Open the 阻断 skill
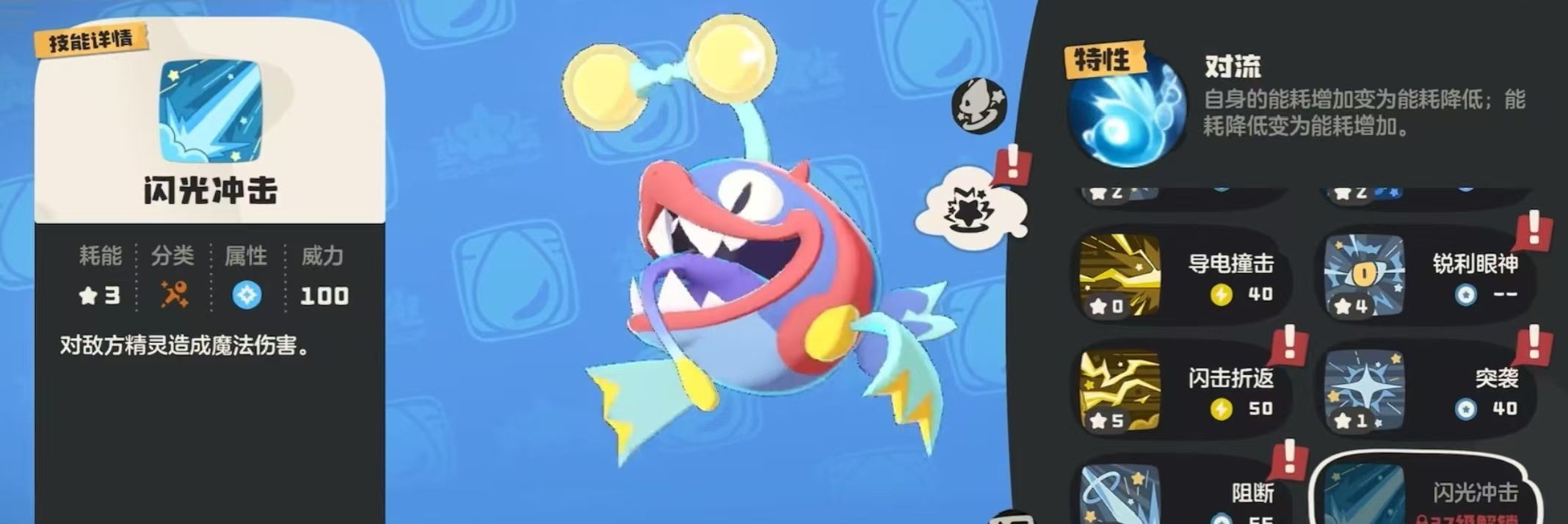The width and height of the screenshot is (1568, 524). 1180,495
